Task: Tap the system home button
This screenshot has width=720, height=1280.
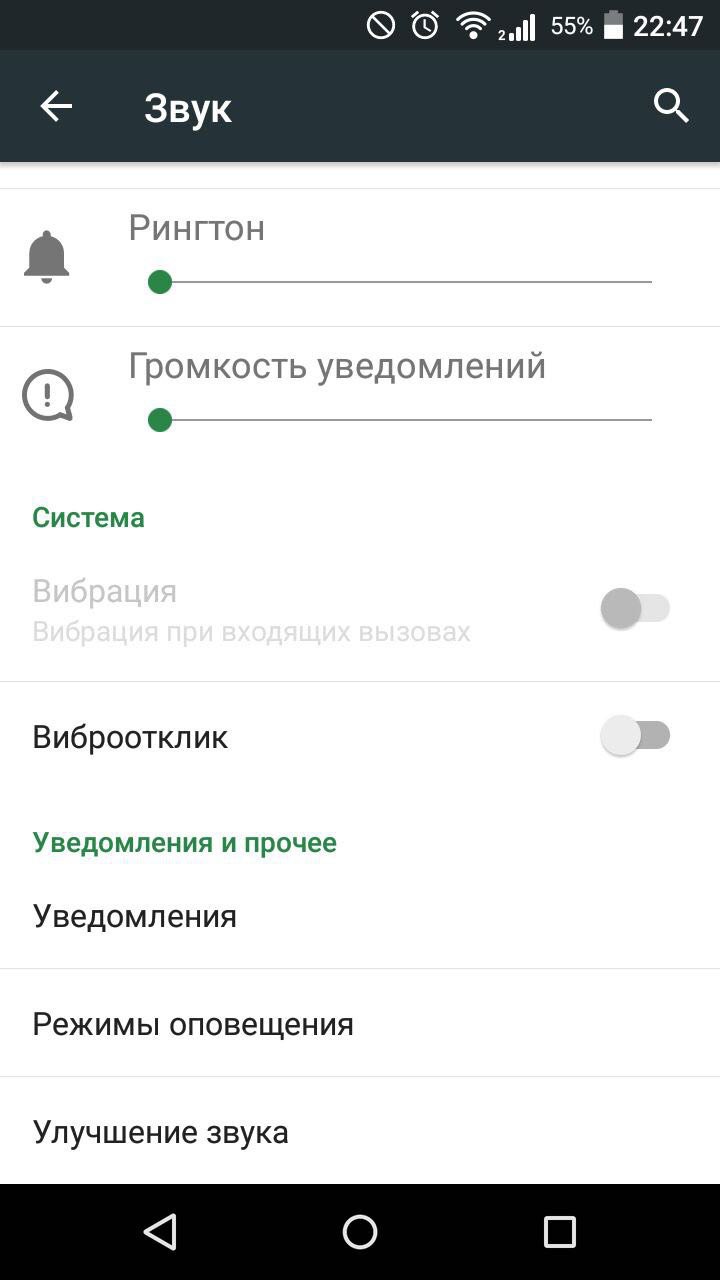Action: pyautogui.click(x=360, y=1232)
